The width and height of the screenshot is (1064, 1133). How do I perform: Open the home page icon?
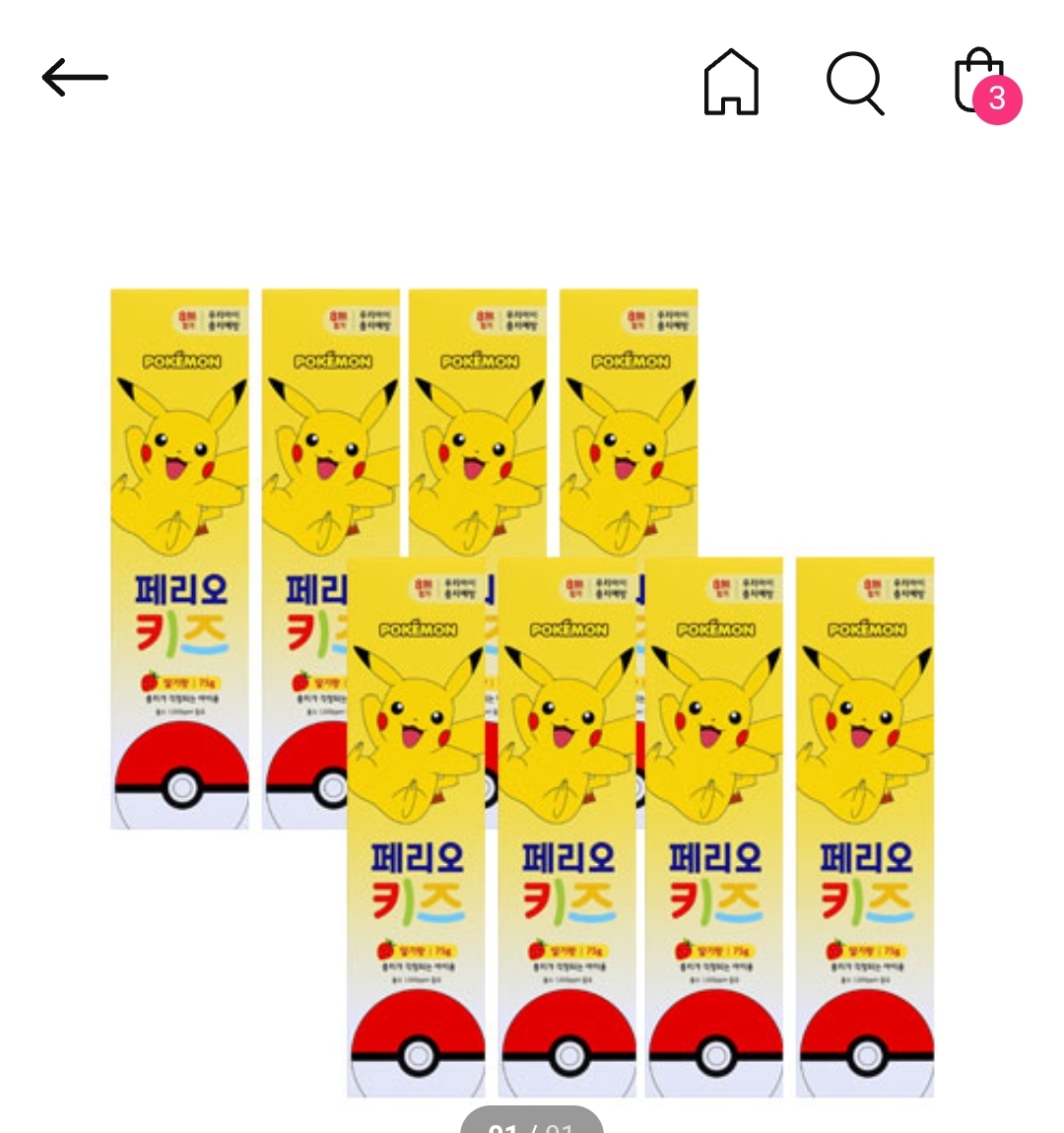tap(731, 82)
